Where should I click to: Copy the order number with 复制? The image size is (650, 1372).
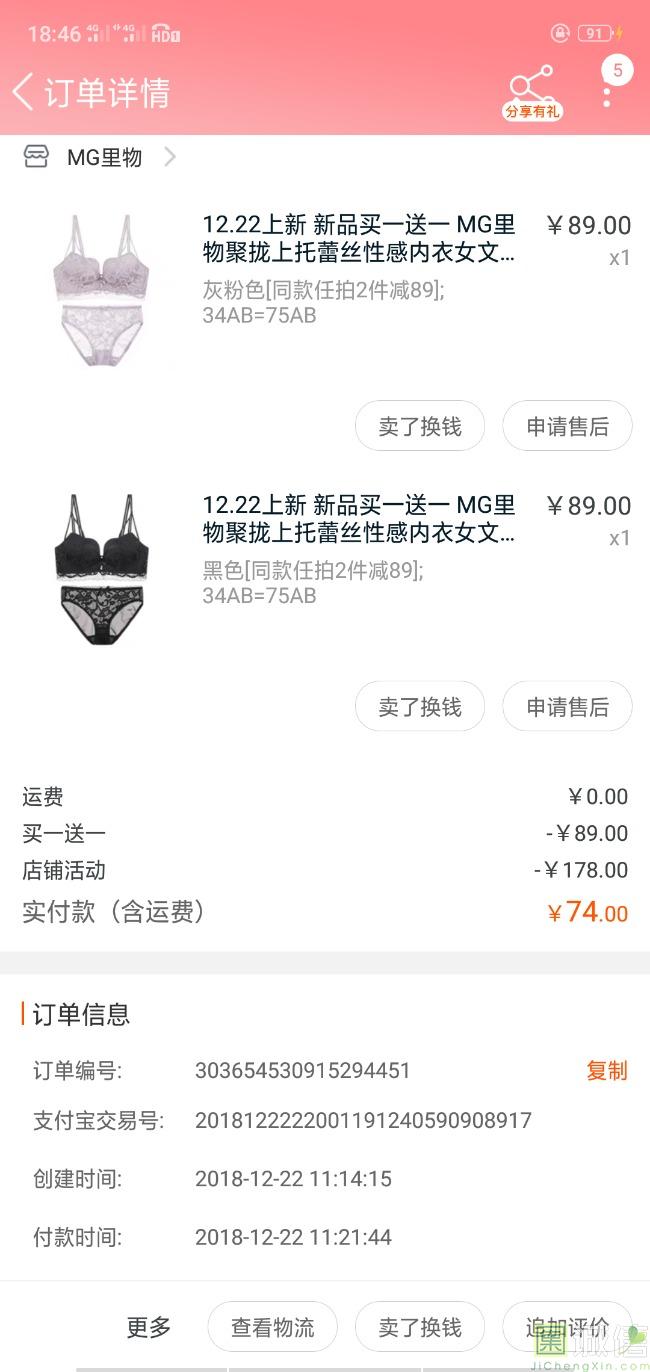point(606,1071)
